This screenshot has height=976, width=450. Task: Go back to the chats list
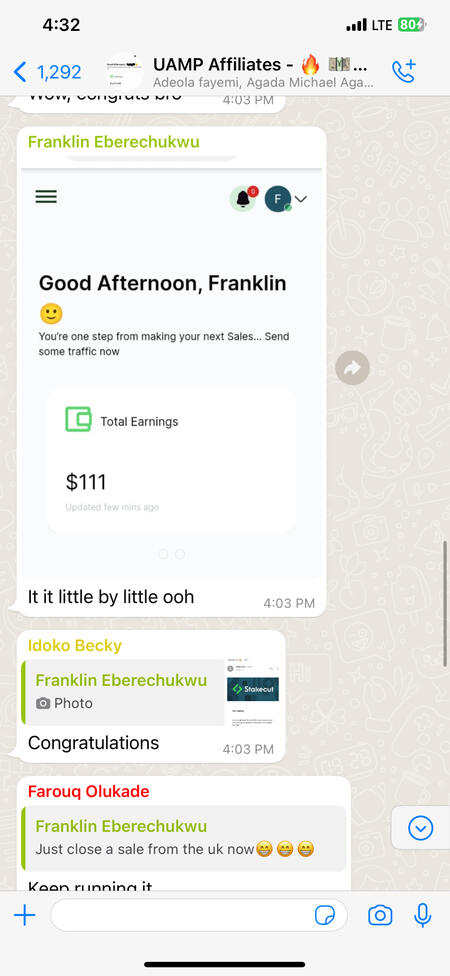pyautogui.click(x=47, y=72)
